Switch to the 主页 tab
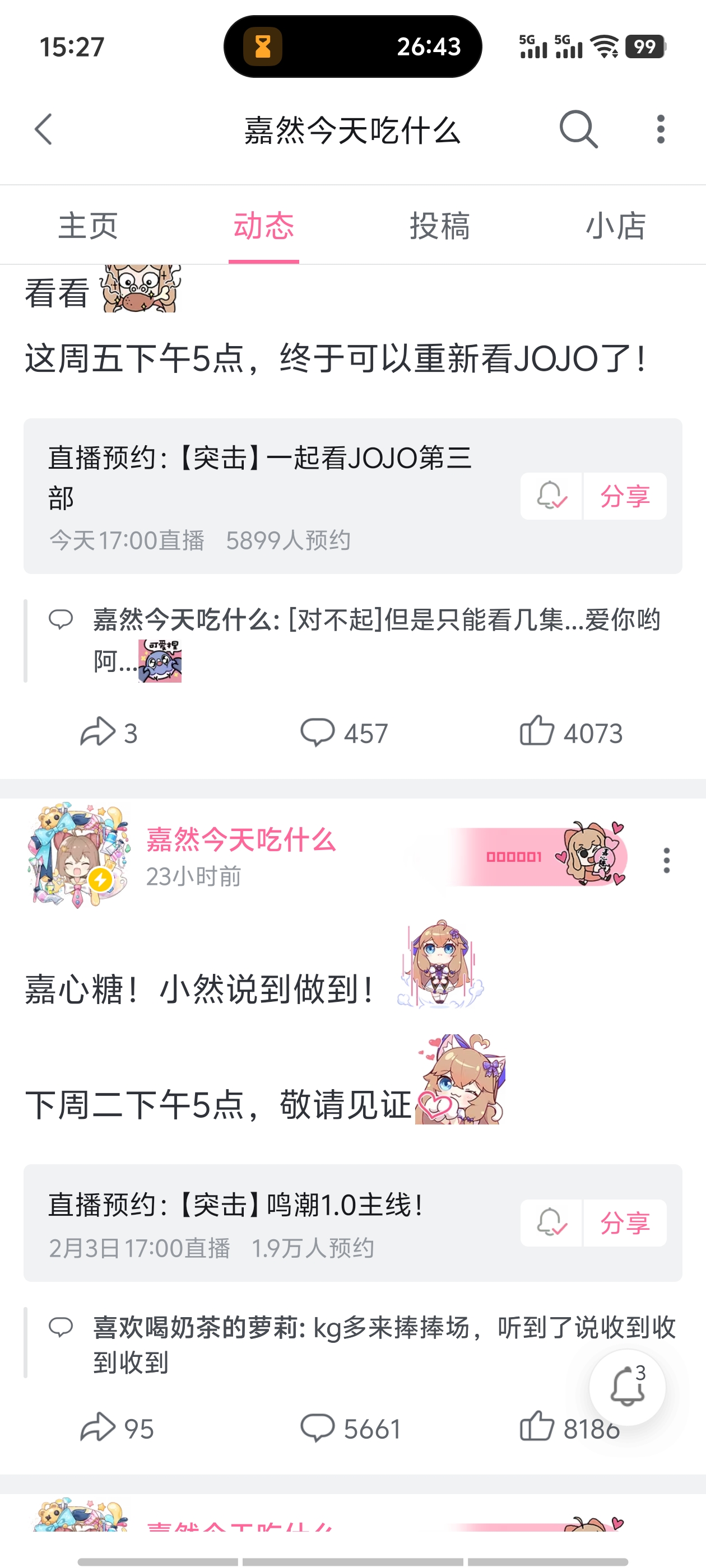The height and width of the screenshot is (1568, 706). (89, 226)
